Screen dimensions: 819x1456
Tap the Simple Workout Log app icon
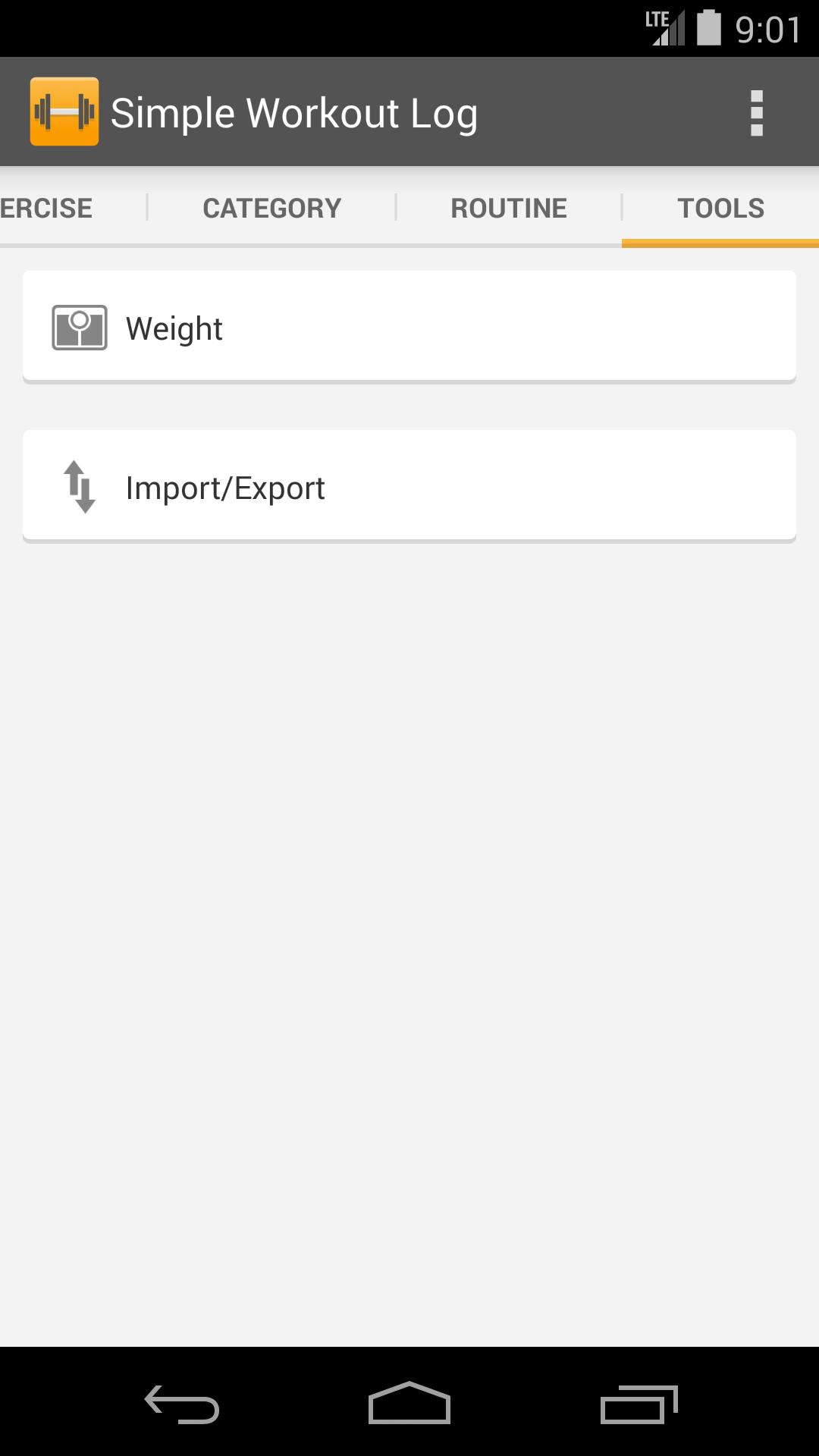point(64,111)
